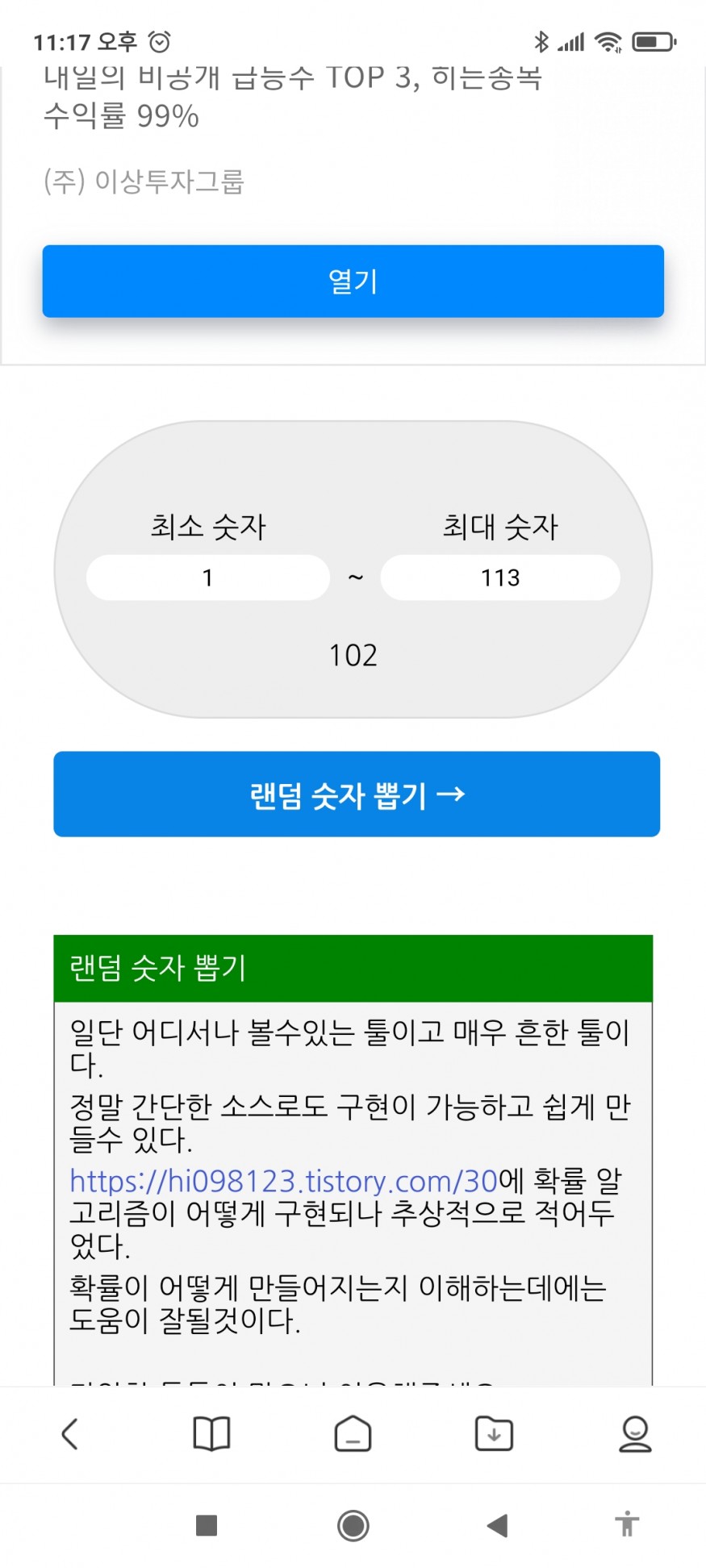Tap 랜덤 숫자 뽑기 button
Image resolution: width=706 pixels, height=1568 pixels.
(x=357, y=794)
